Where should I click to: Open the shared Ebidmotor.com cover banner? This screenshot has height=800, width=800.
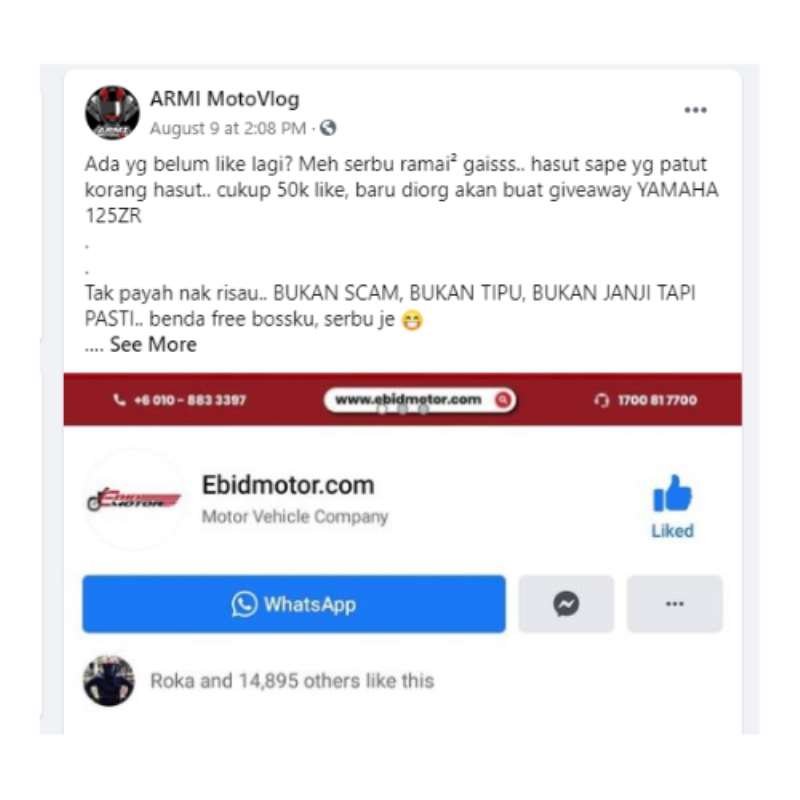coord(402,399)
